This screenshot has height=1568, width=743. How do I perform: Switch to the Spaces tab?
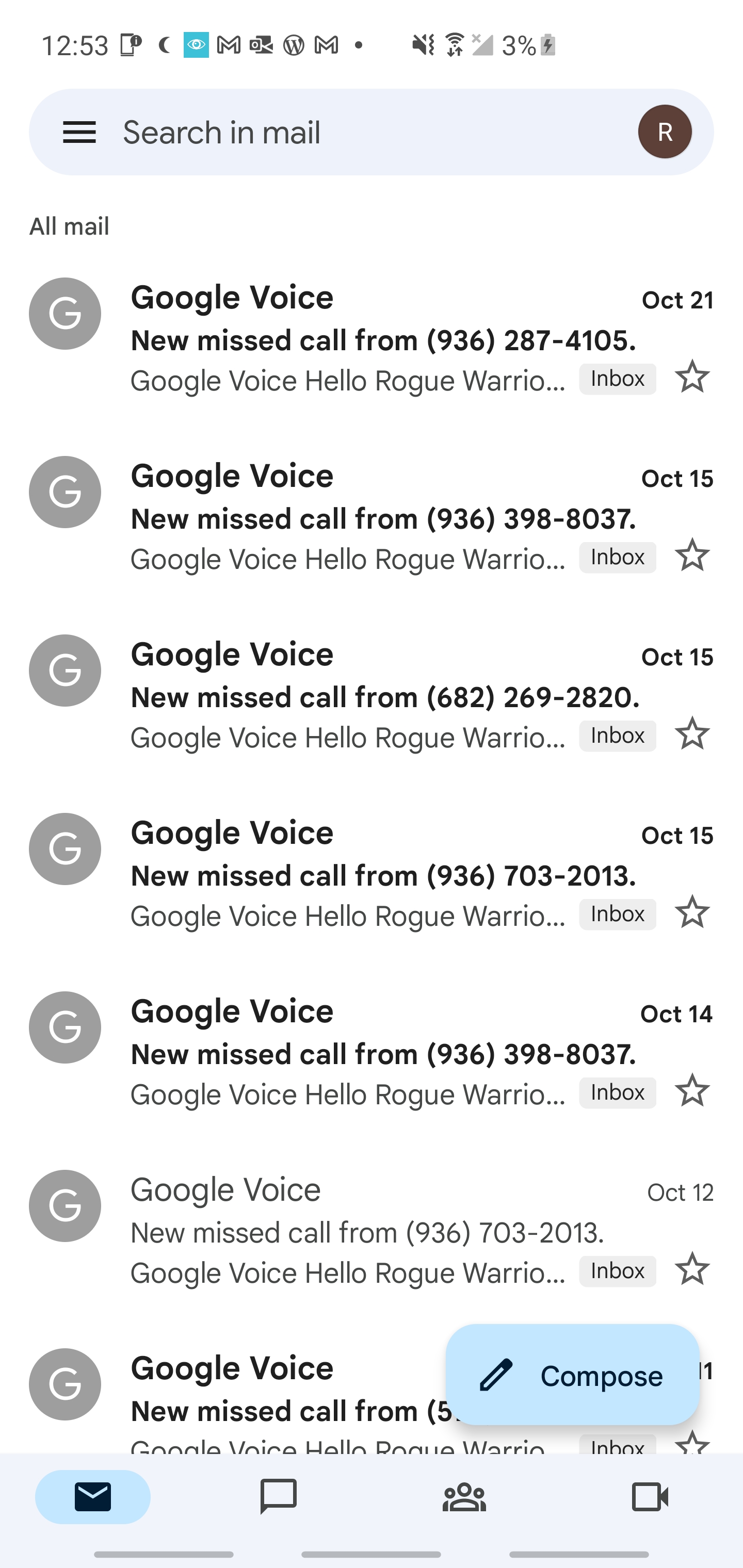tap(464, 1496)
